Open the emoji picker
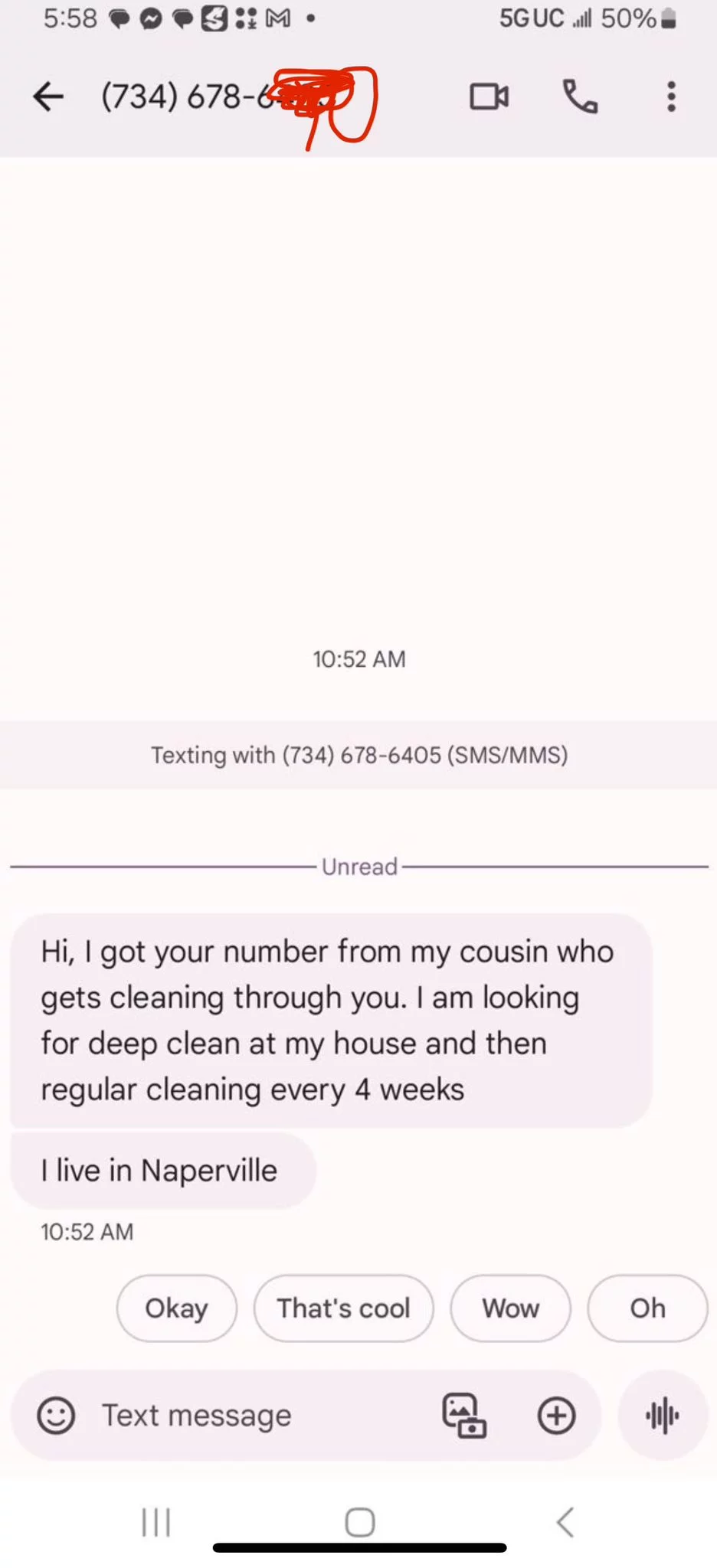717x1568 pixels. tap(57, 1416)
